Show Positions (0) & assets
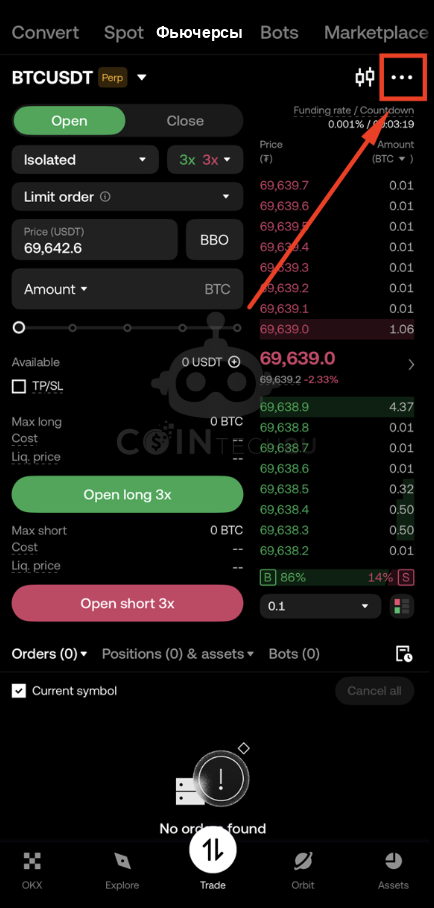Screen dimensions: 434x908 tap(178, 654)
